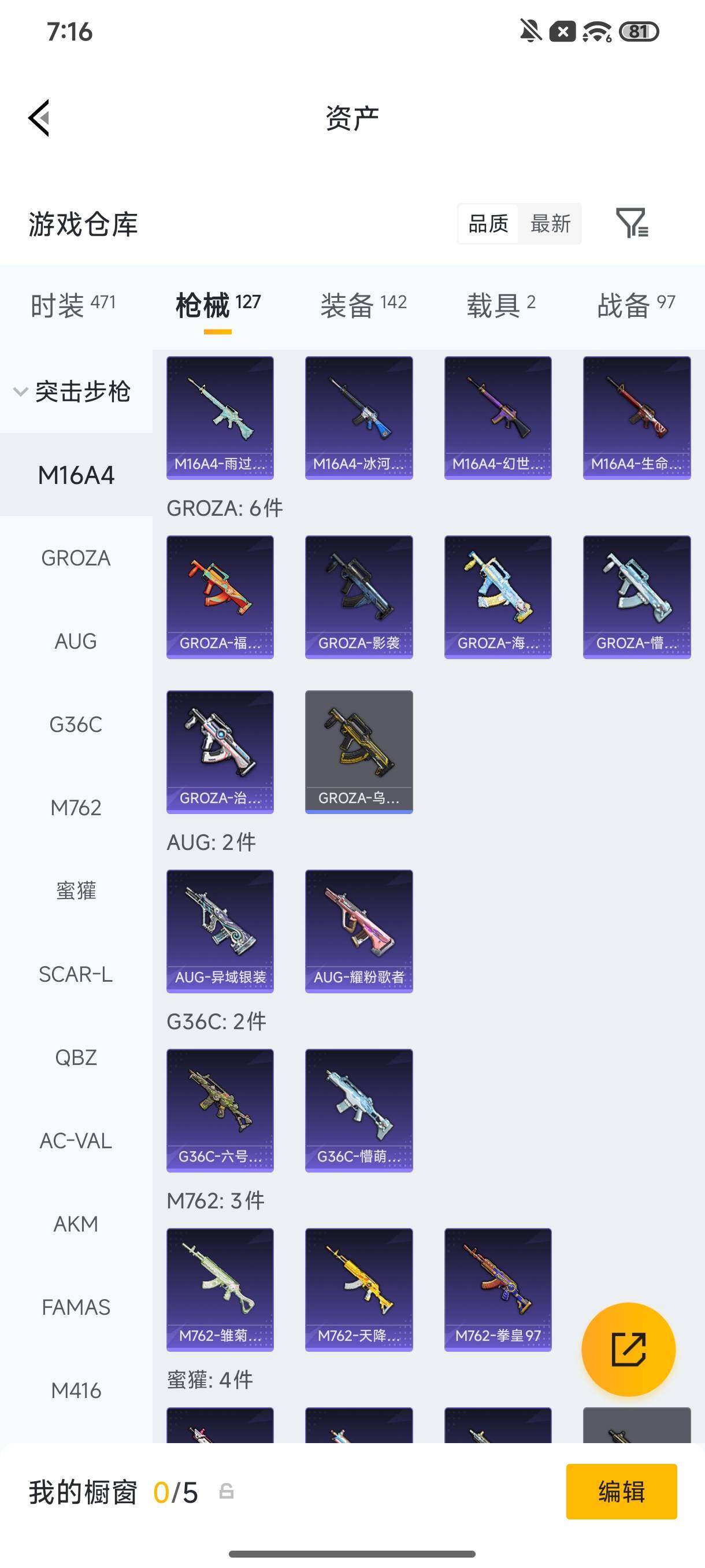Jump to M416 in the side list
This screenshot has width=705, height=1568.
(76, 1391)
